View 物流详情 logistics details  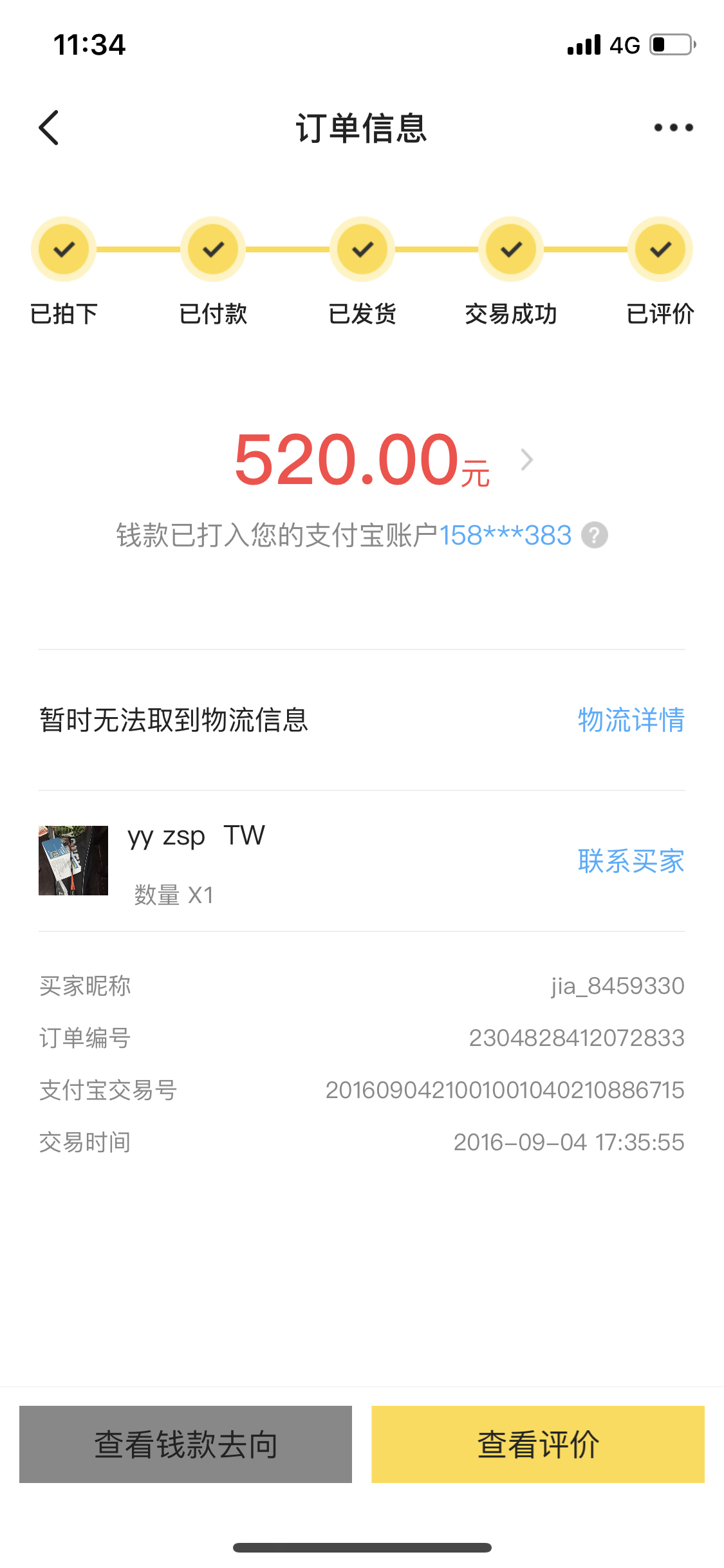[x=631, y=720]
